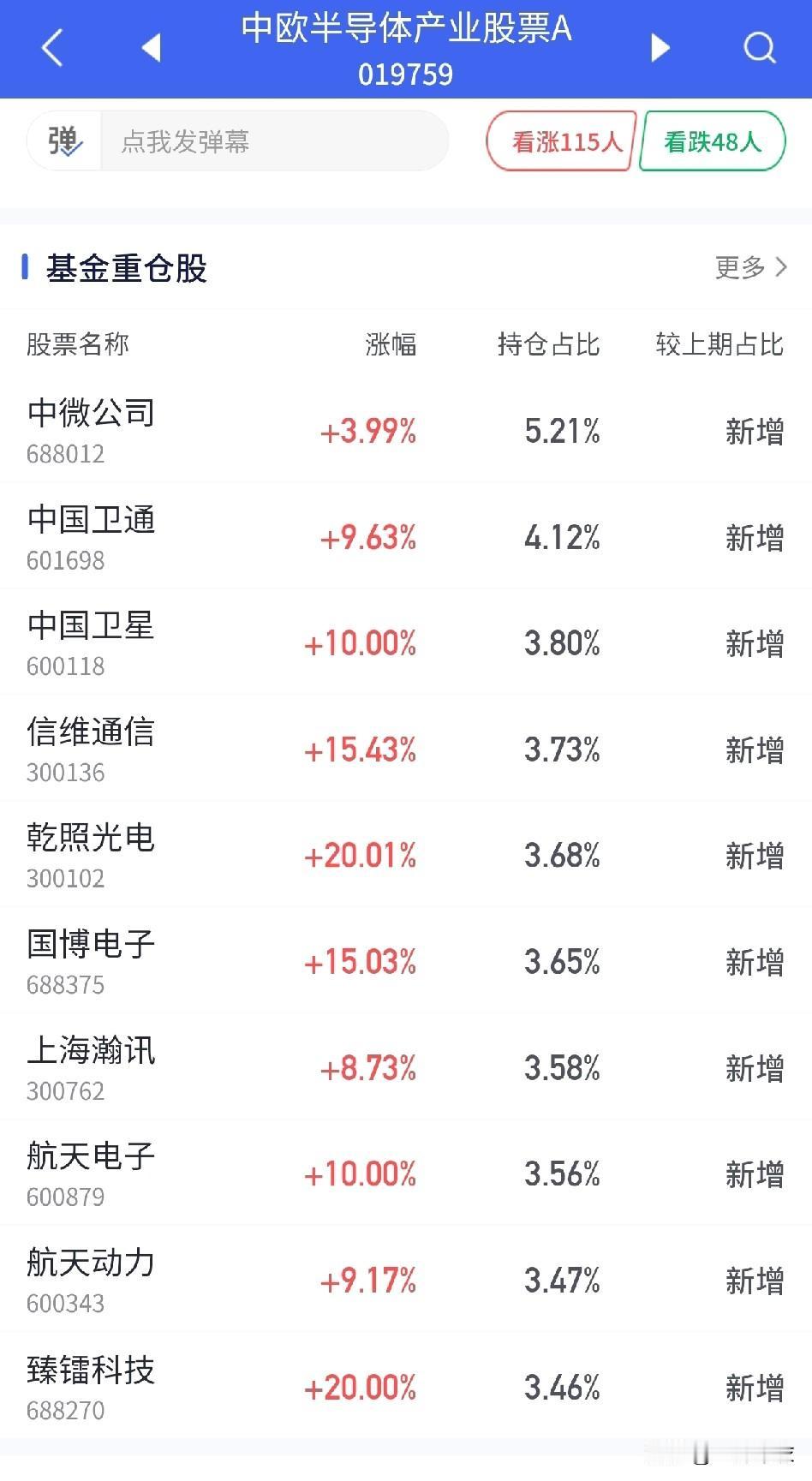Tap the back arrow to exit fund page
812x1481 pixels.
tap(51, 47)
